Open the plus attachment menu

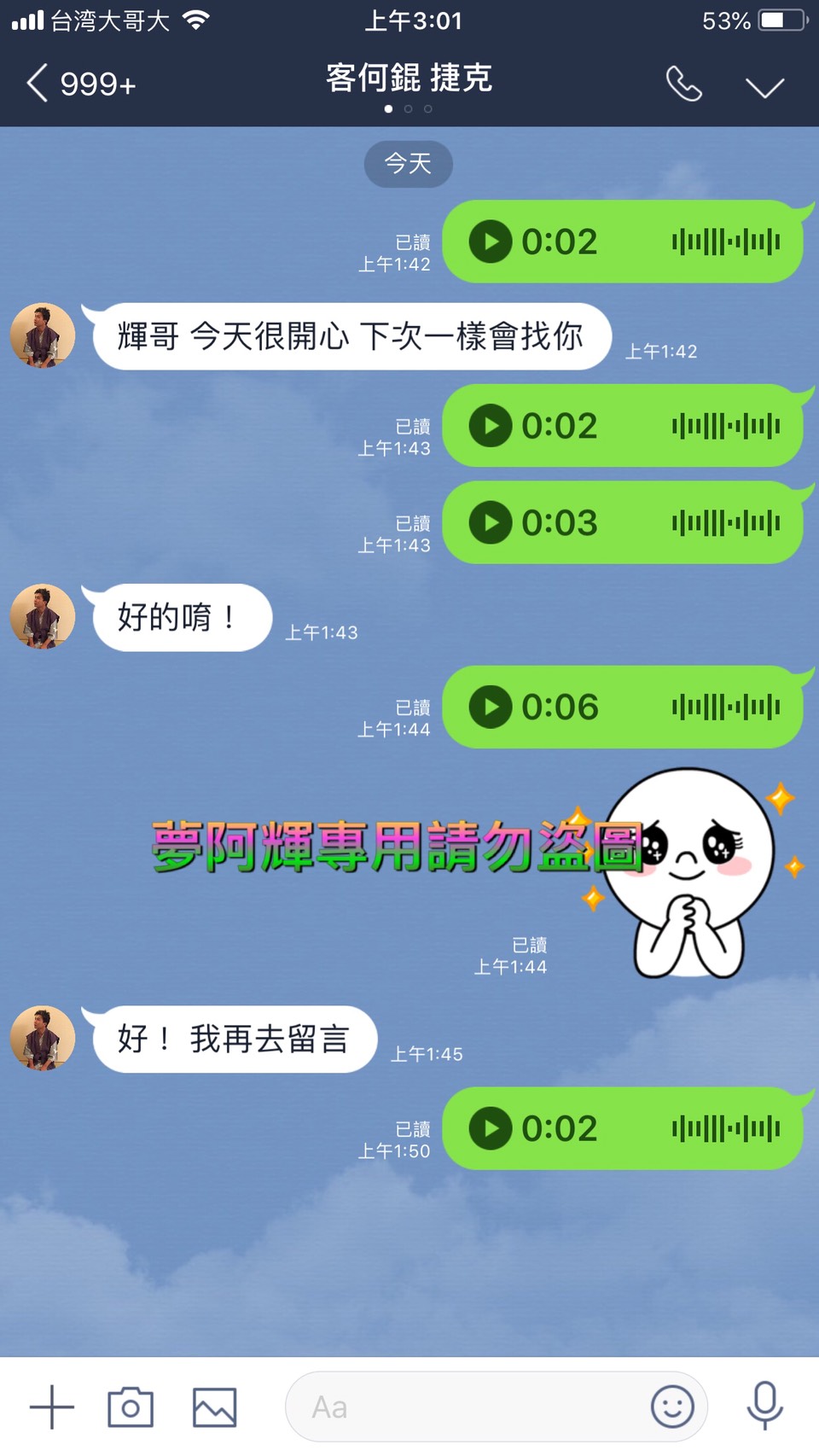(x=52, y=1406)
